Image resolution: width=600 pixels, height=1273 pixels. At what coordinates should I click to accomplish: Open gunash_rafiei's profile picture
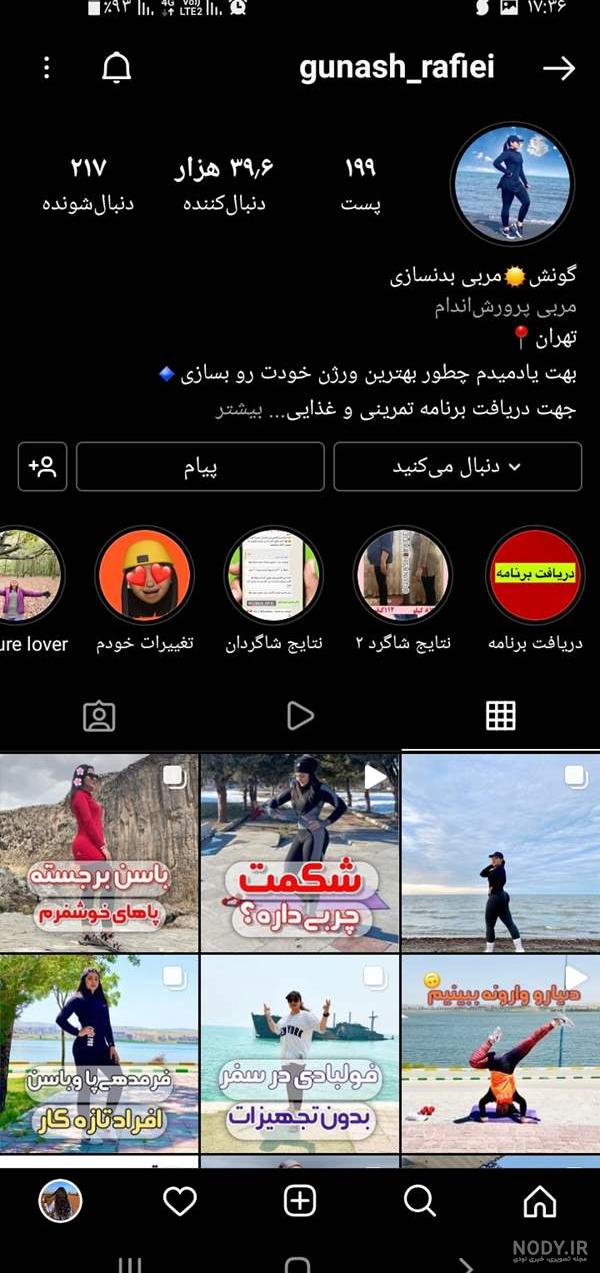point(513,184)
